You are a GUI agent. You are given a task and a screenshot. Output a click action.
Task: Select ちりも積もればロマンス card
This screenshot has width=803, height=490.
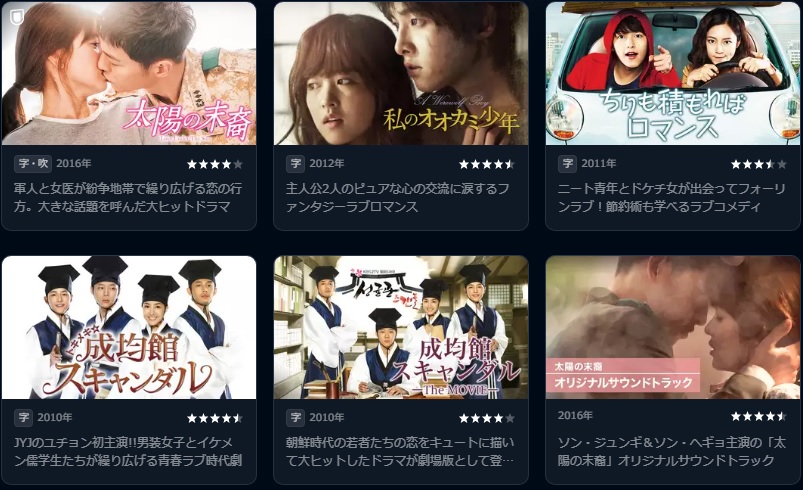pyautogui.click(x=673, y=75)
